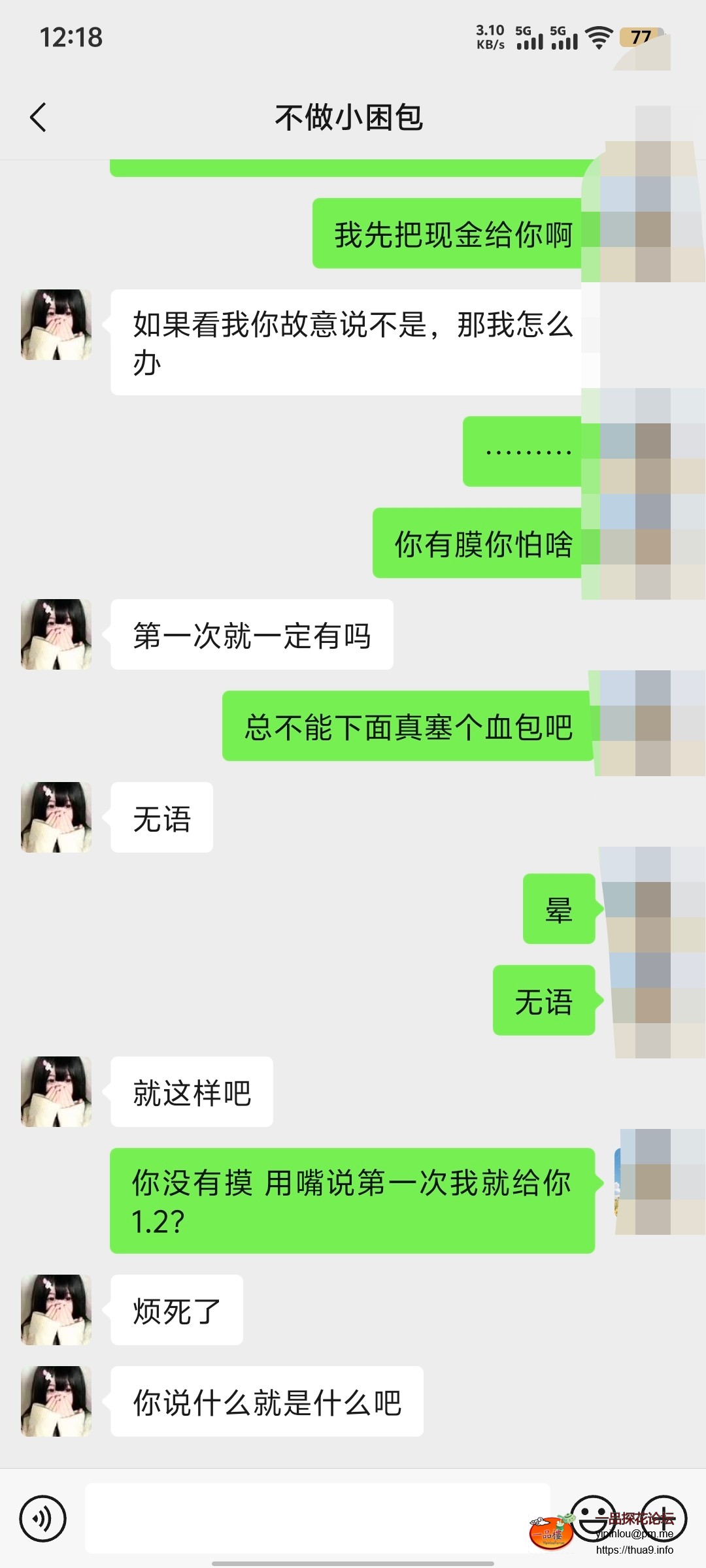Open contact avatar beside 无语 message

pos(56,817)
